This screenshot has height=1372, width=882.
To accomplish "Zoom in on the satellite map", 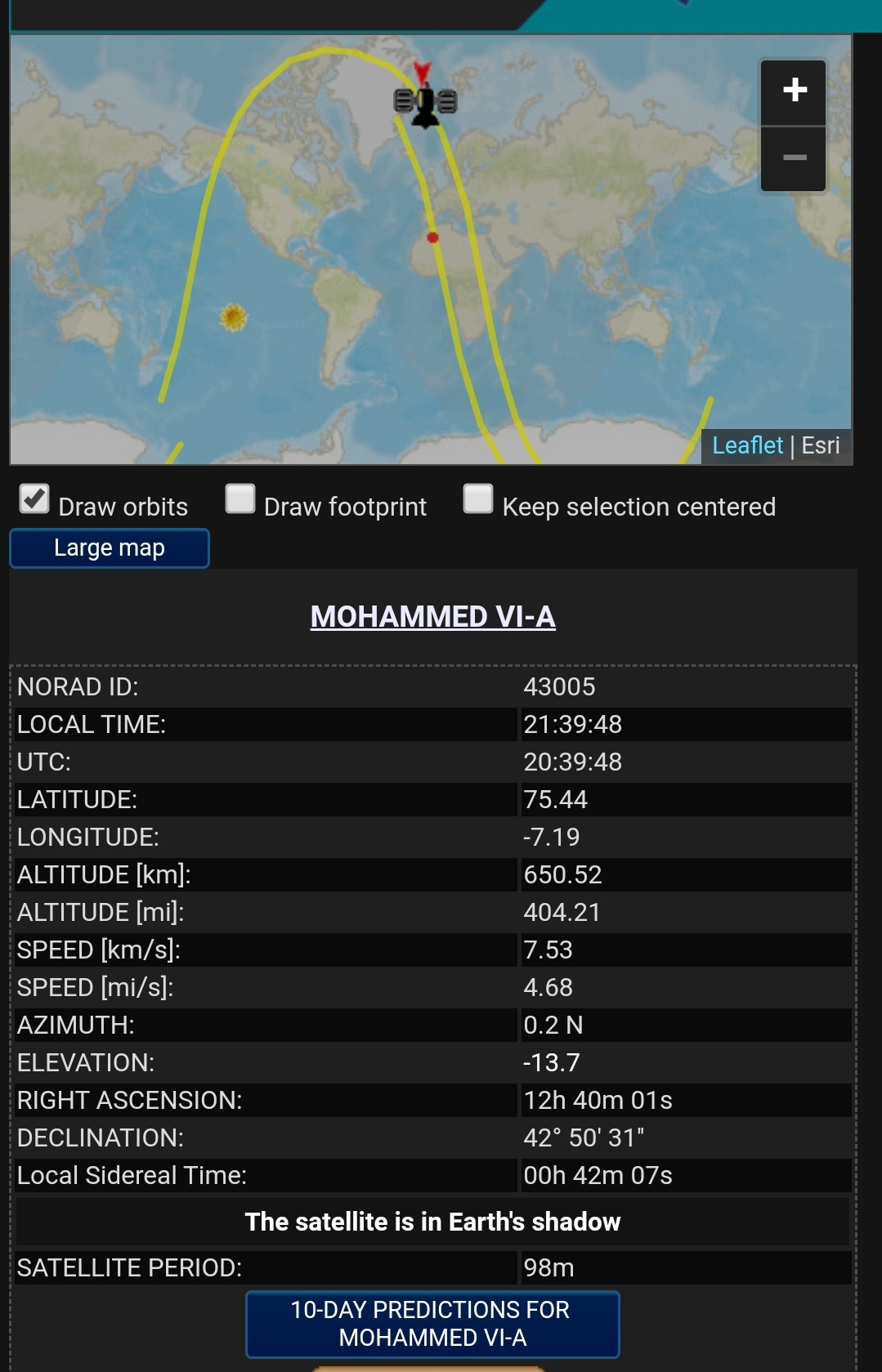I will 794,91.
